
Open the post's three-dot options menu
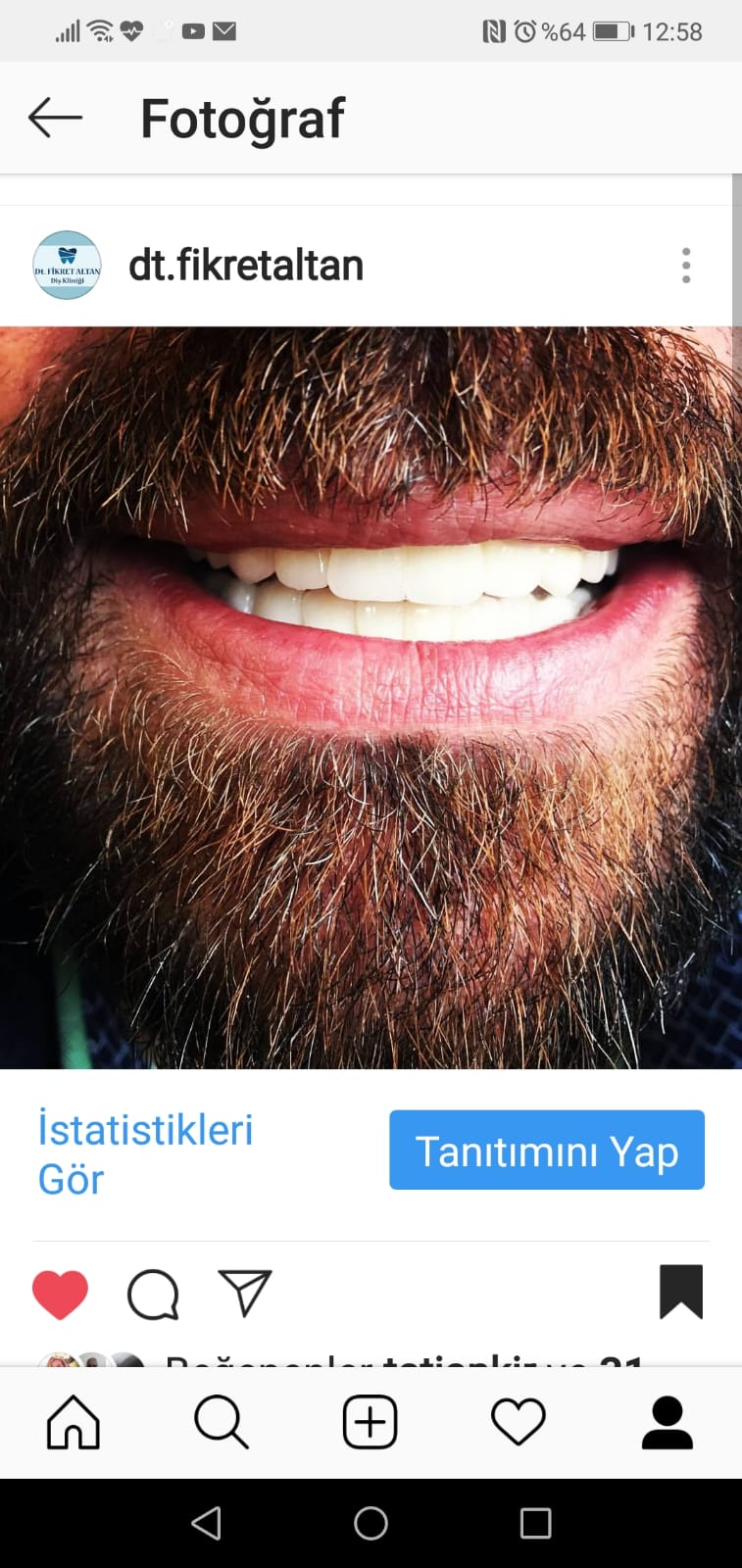click(686, 266)
